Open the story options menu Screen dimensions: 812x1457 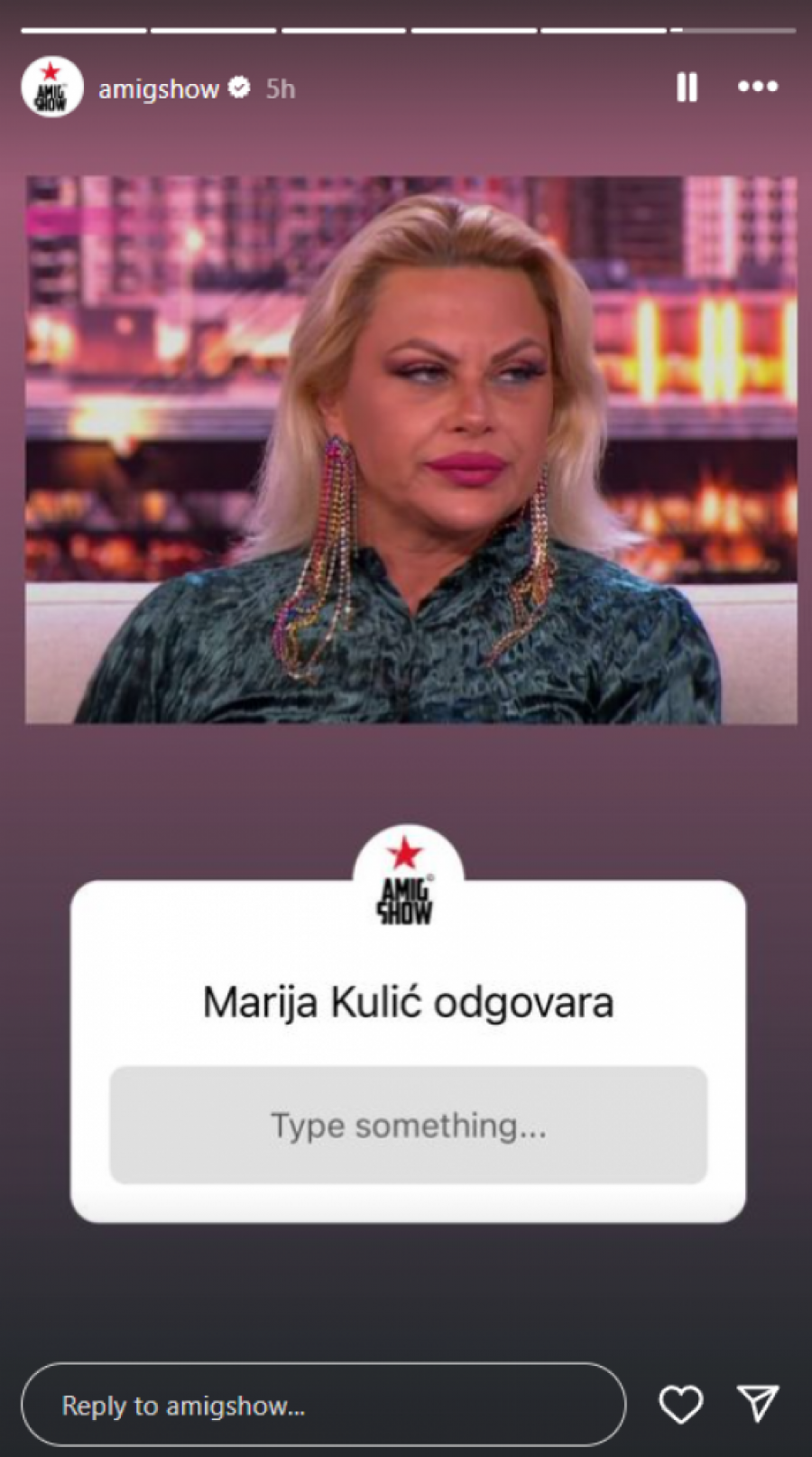(757, 87)
